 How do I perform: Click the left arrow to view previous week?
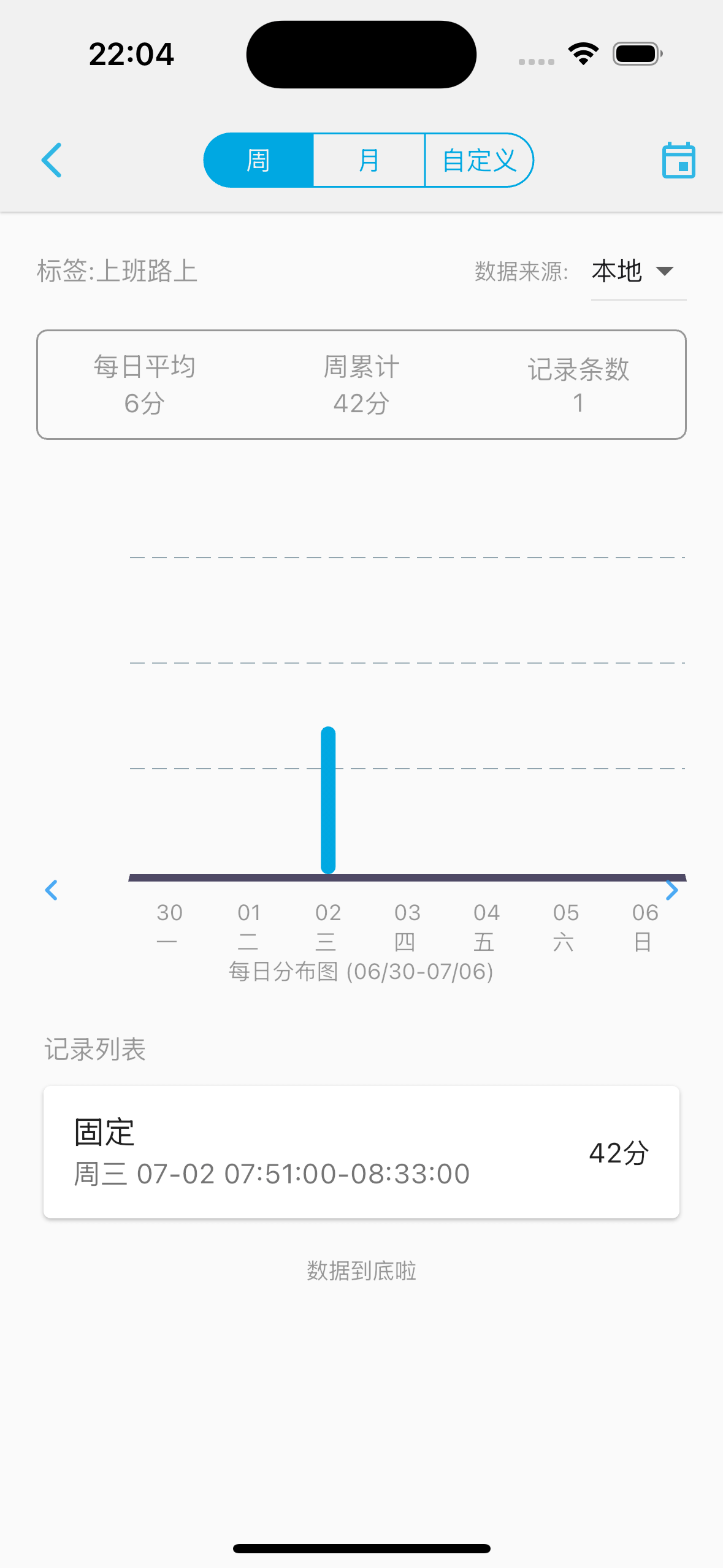coord(52,890)
